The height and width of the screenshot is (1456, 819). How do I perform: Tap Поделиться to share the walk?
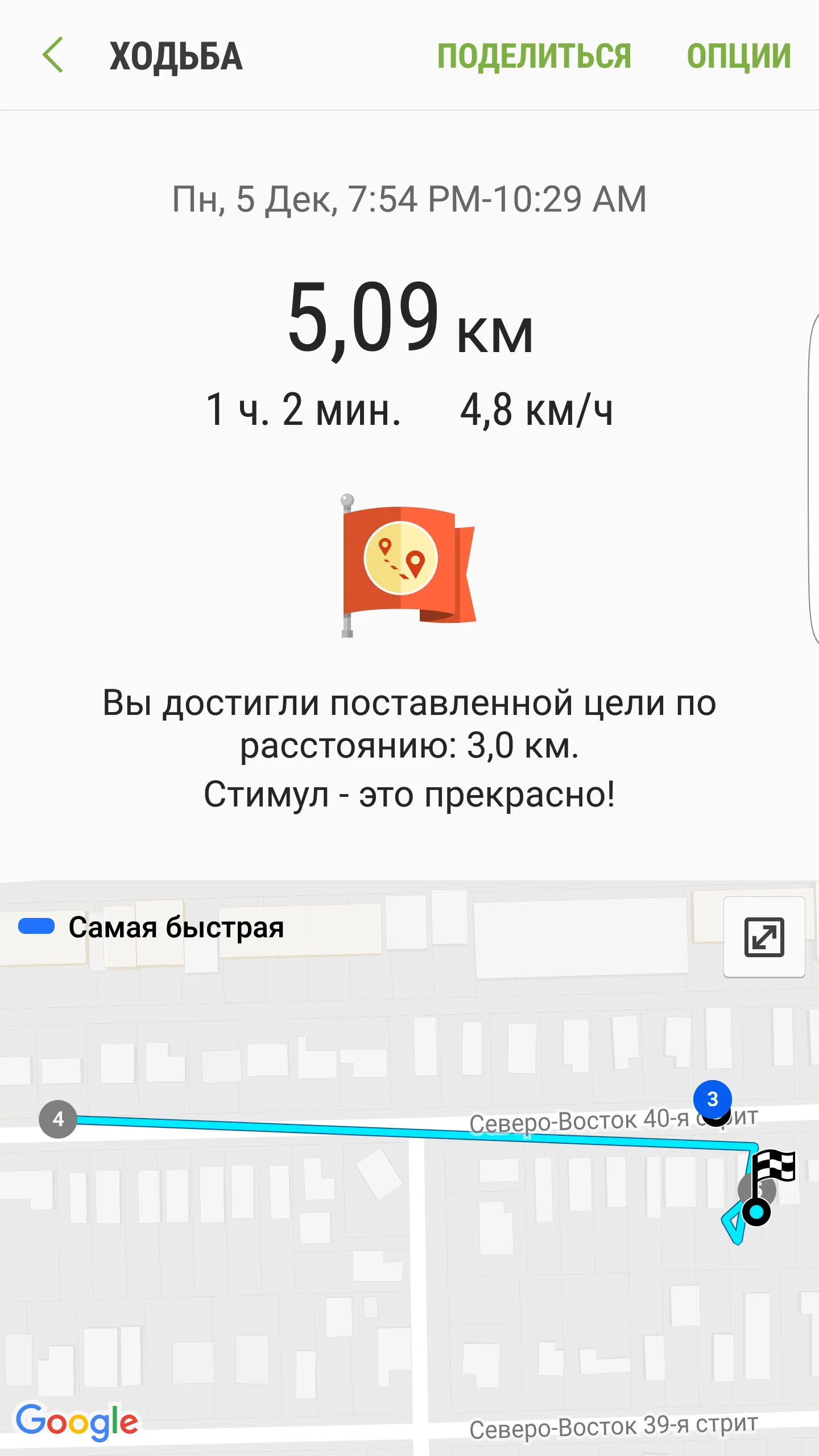click(x=534, y=56)
